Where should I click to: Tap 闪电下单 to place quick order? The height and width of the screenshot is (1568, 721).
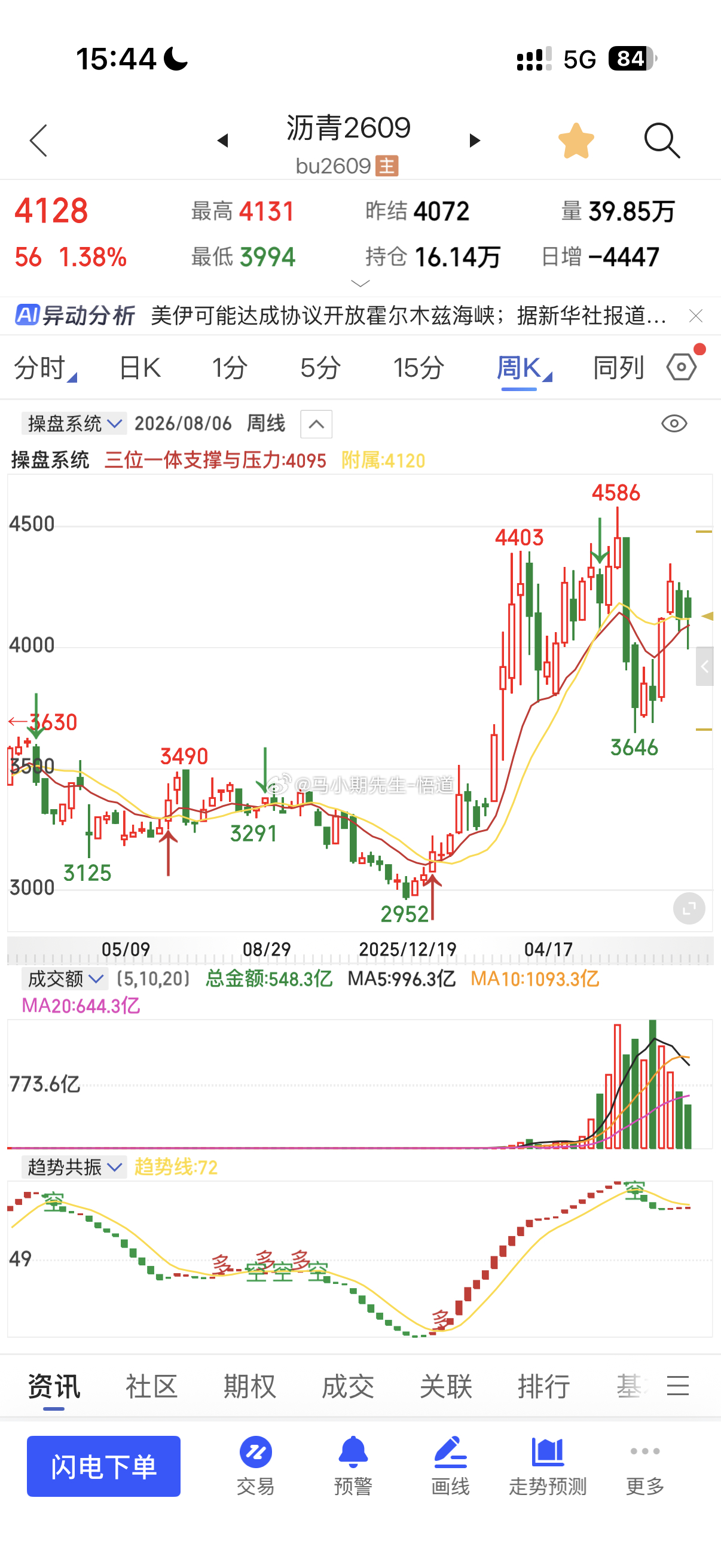click(x=103, y=1466)
